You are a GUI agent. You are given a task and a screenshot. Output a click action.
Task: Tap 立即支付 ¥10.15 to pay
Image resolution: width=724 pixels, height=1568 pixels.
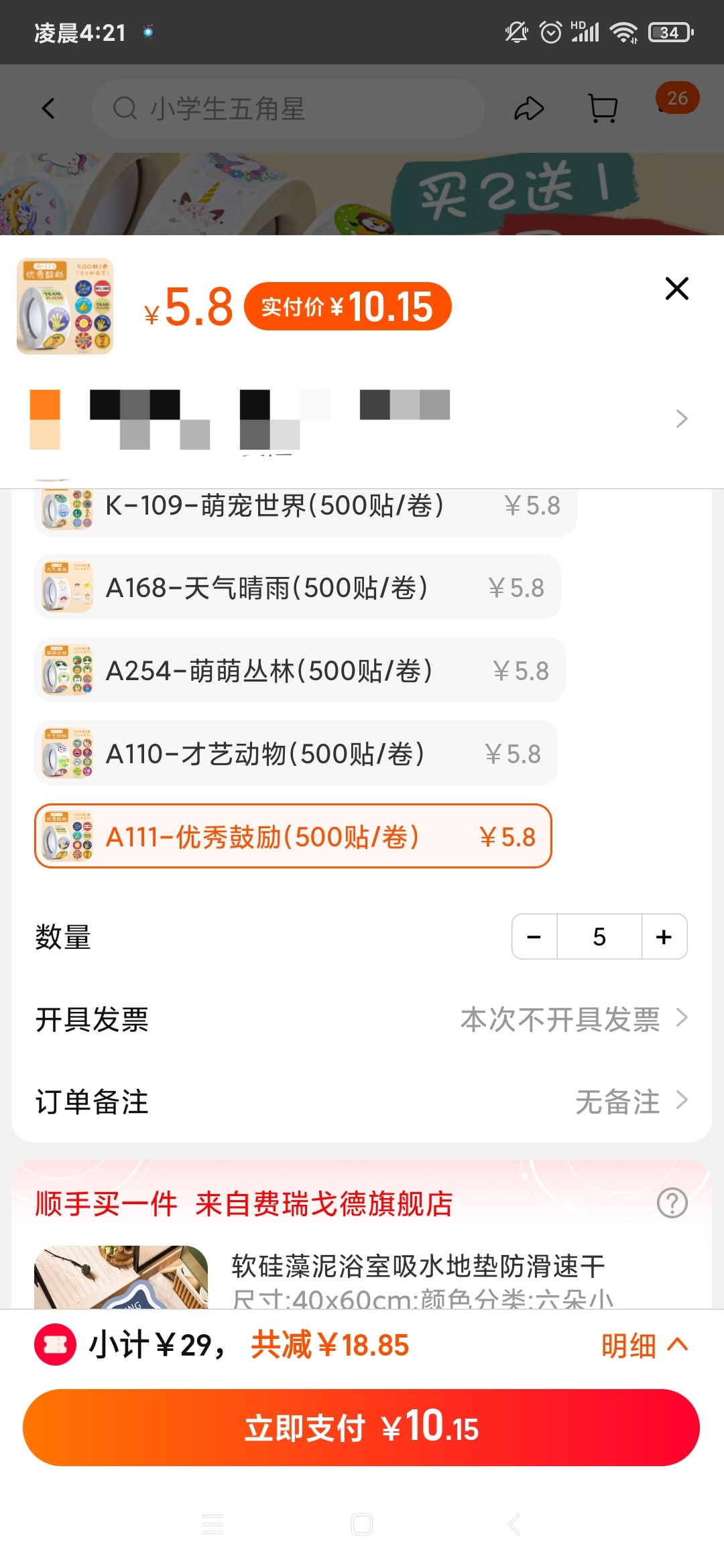pos(361,1427)
